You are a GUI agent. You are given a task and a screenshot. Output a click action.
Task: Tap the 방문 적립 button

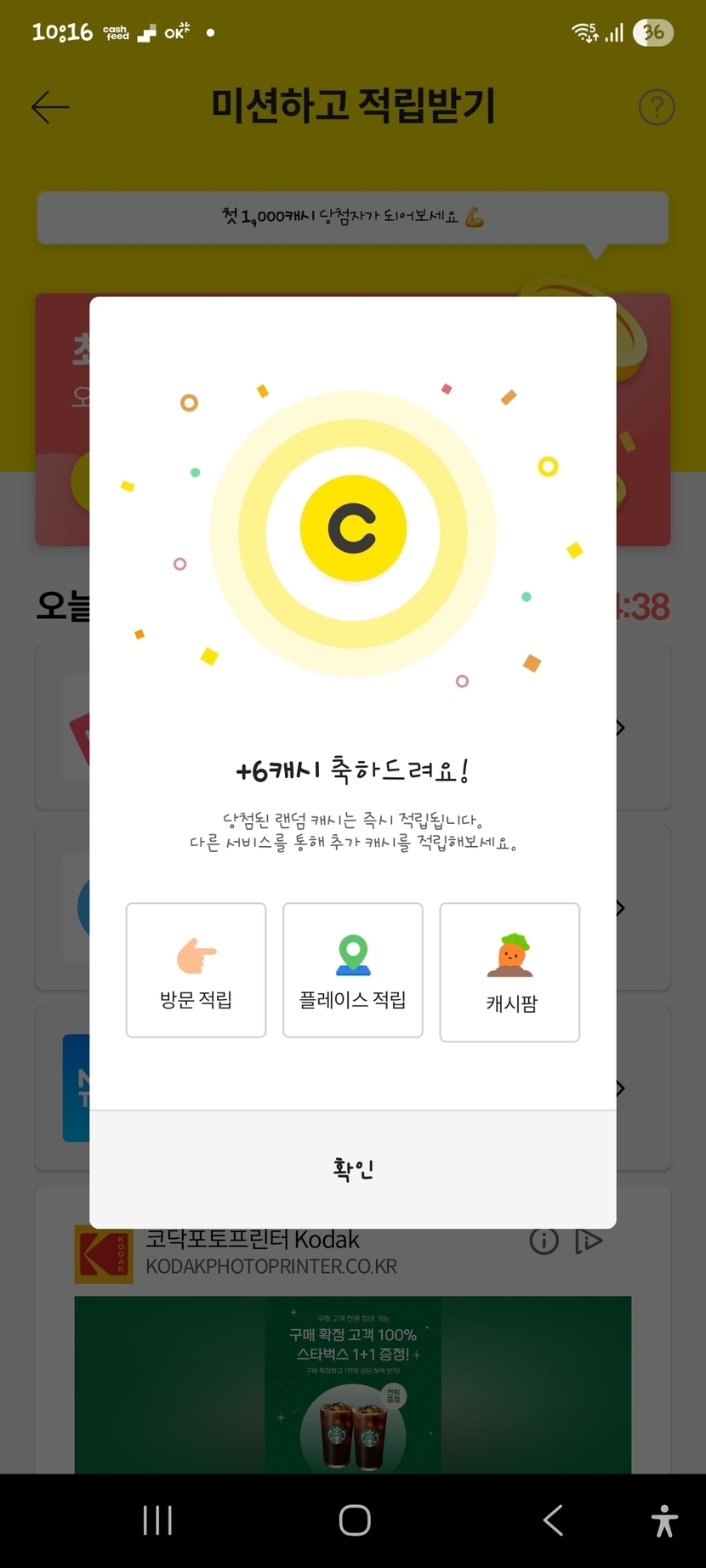[196, 970]
